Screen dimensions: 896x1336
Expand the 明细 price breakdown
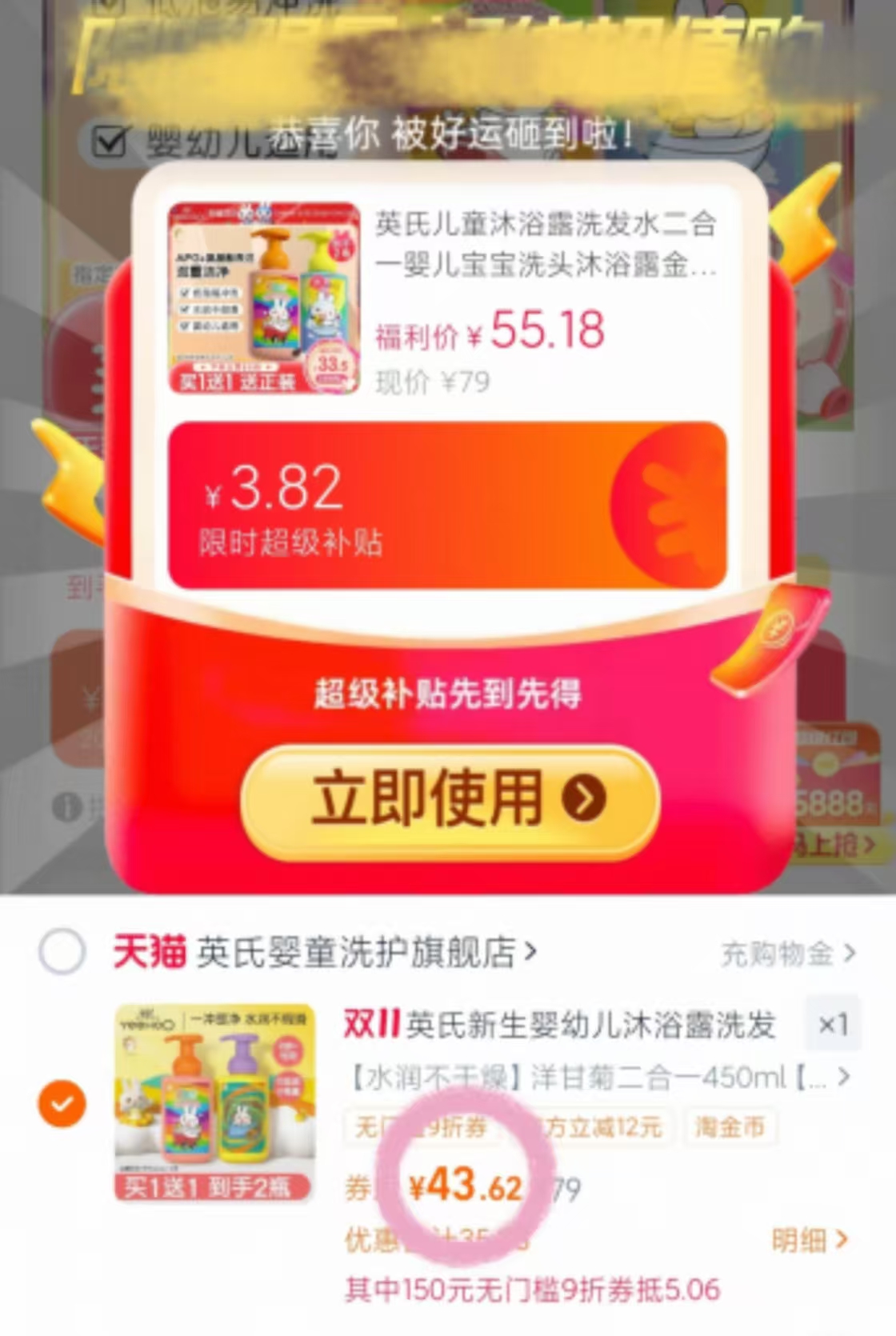click(x=806, y=1240)
